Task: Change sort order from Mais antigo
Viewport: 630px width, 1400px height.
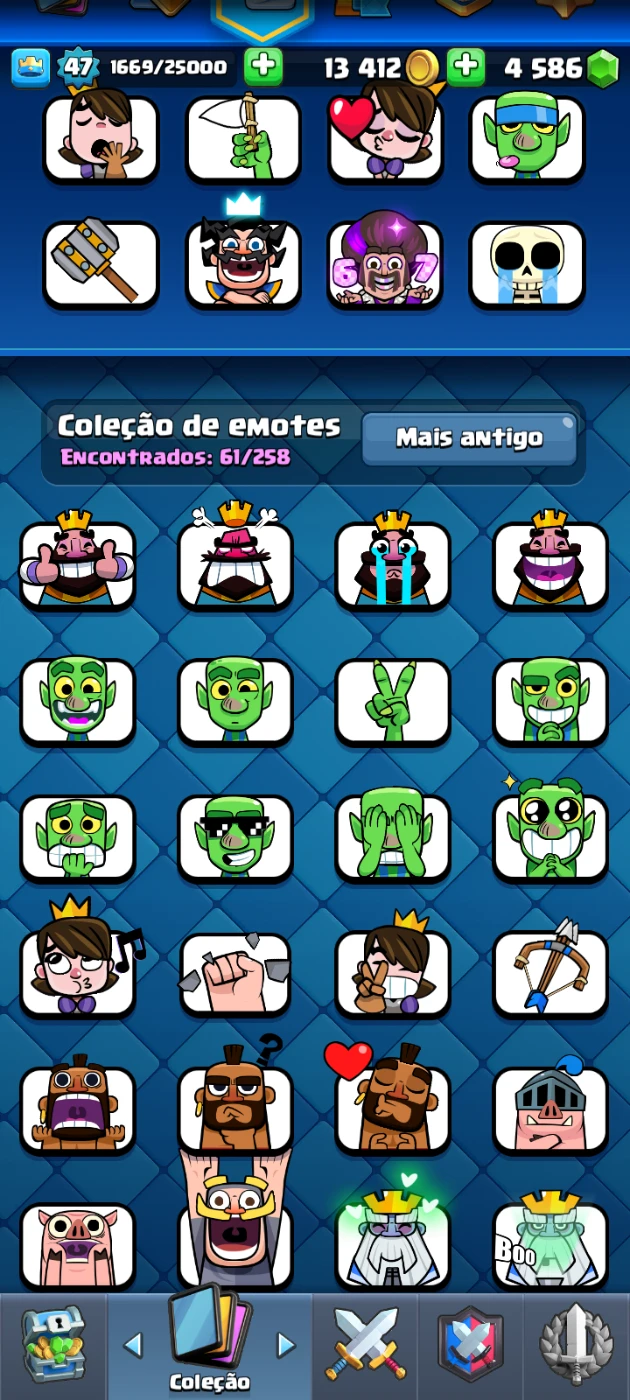Action: (469, 438)
